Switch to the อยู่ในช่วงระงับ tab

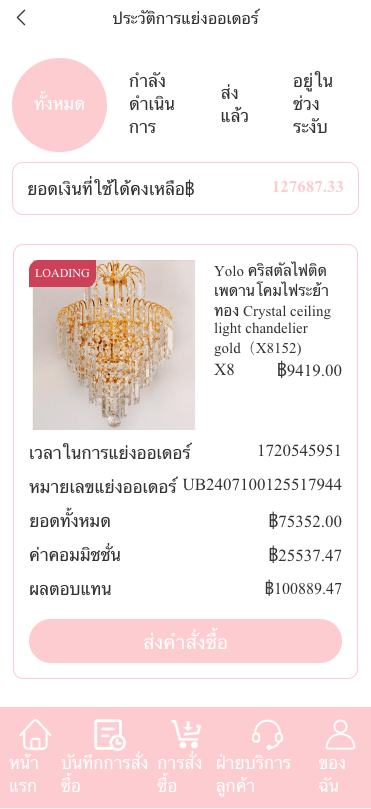(312, 105)
